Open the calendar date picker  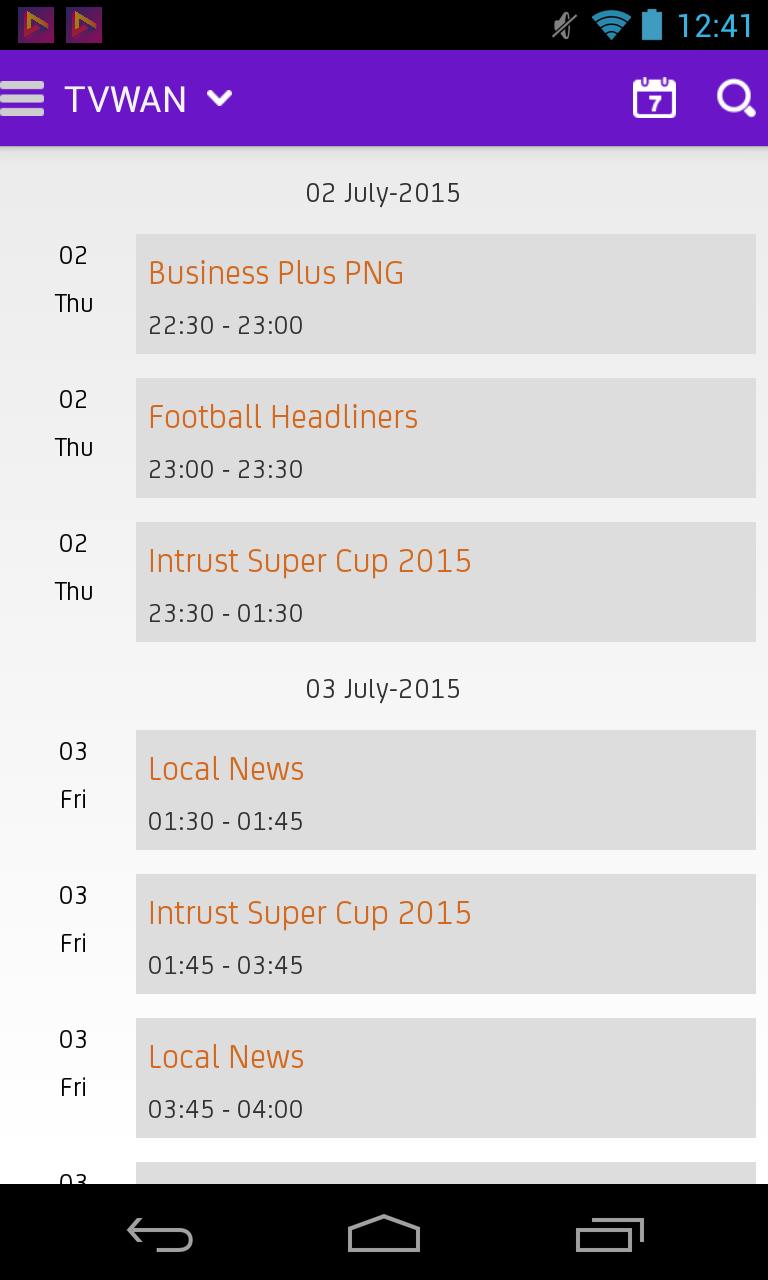[x=654, y=99]
